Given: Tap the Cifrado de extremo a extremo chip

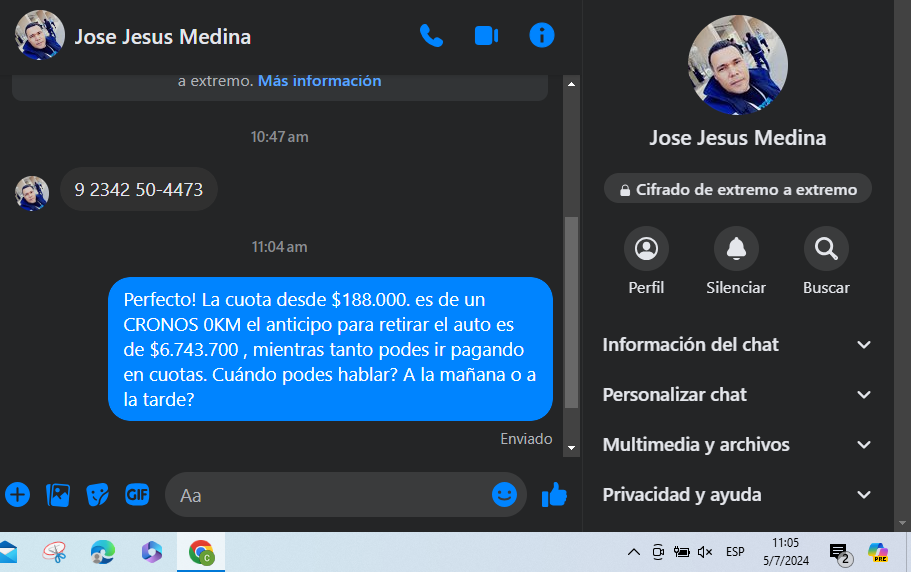Looking at the screenshot, I should pos(738,189).
